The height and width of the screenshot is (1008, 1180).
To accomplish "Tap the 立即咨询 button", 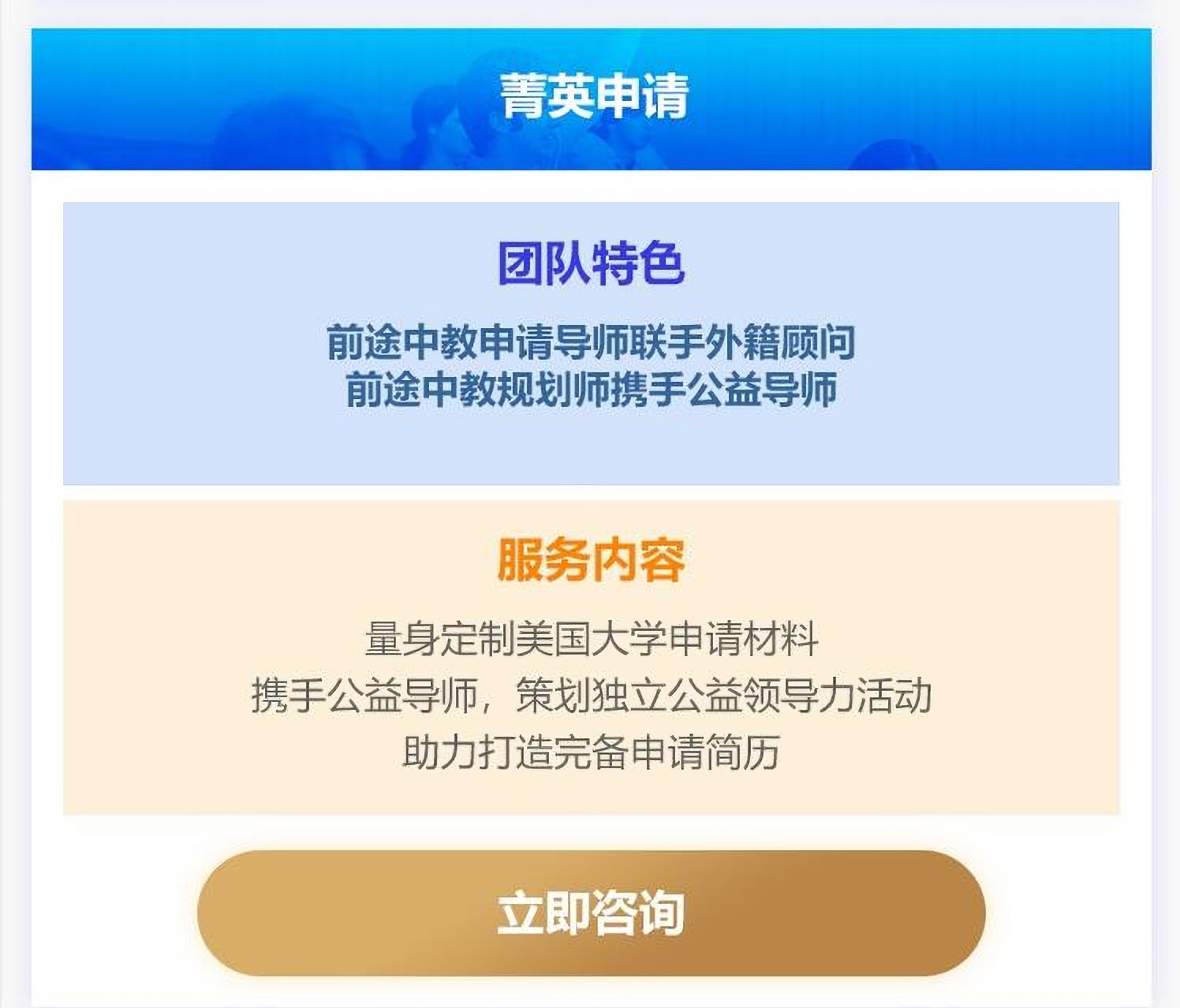I will pyautogui.click(x=591, y=913).
